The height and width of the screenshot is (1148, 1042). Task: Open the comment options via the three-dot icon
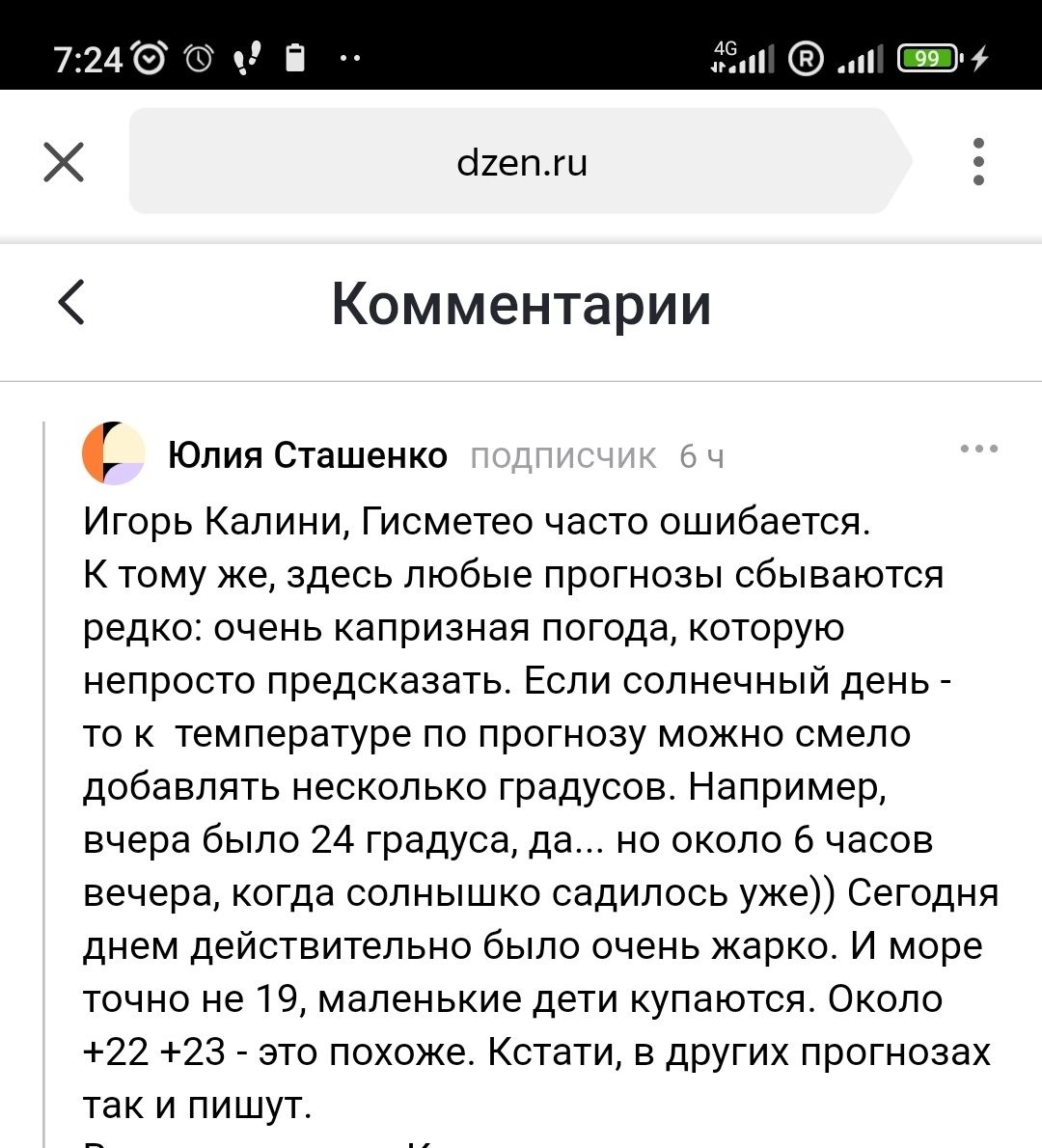(x=980, y=447)
